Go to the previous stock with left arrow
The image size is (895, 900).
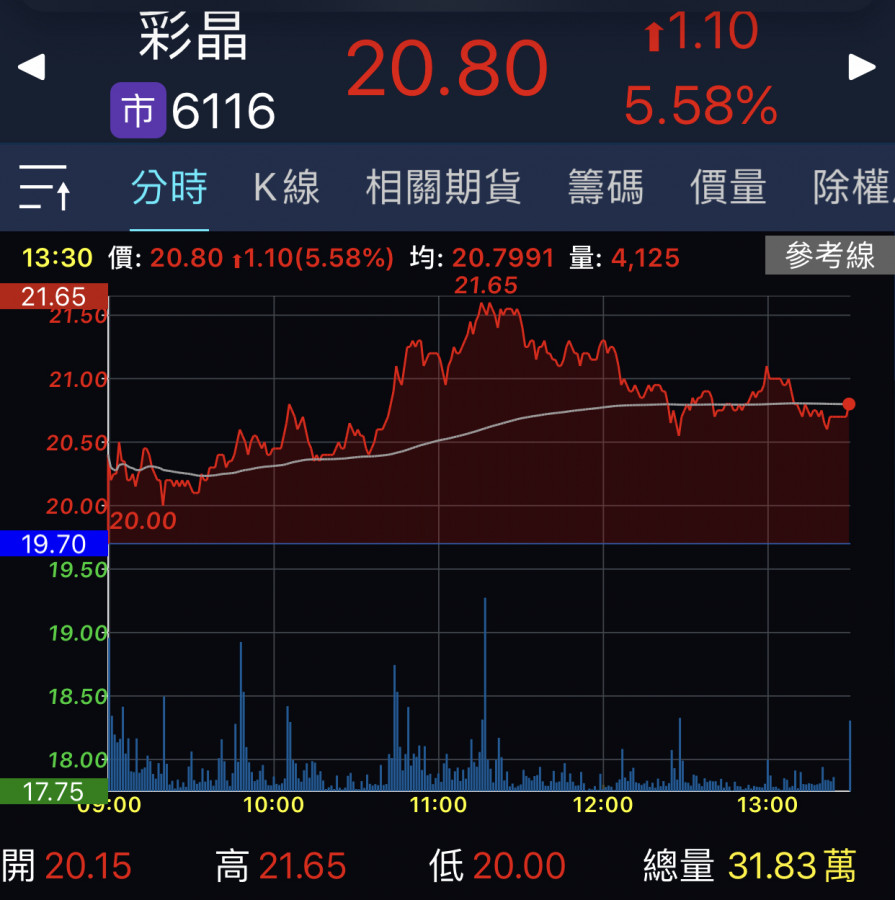pos(32,68)
